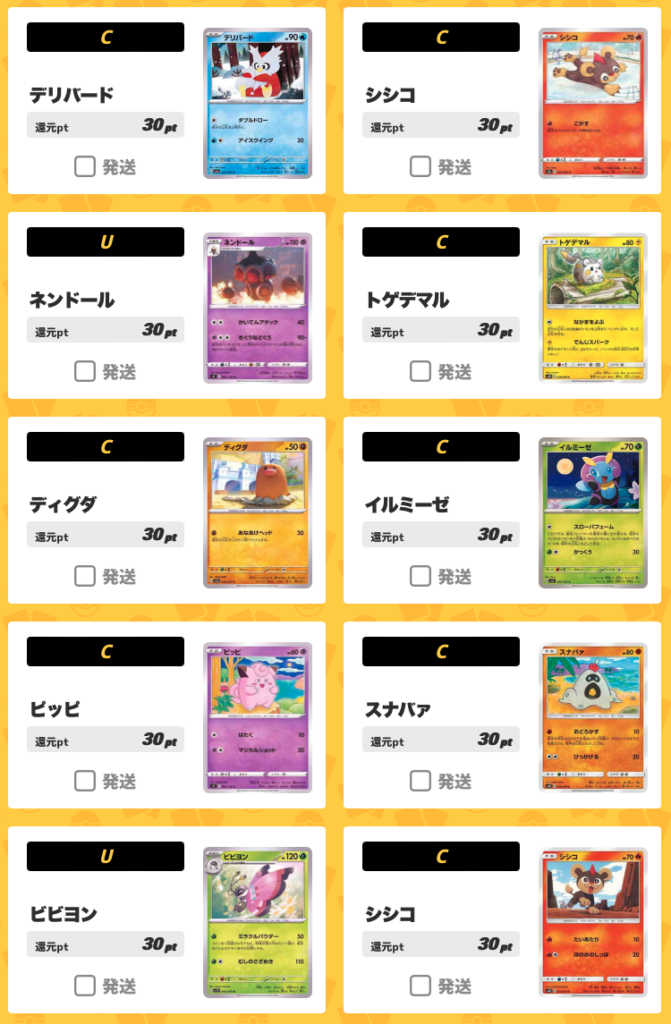Select 発送 for ネンドール

(x=85, y=372)
